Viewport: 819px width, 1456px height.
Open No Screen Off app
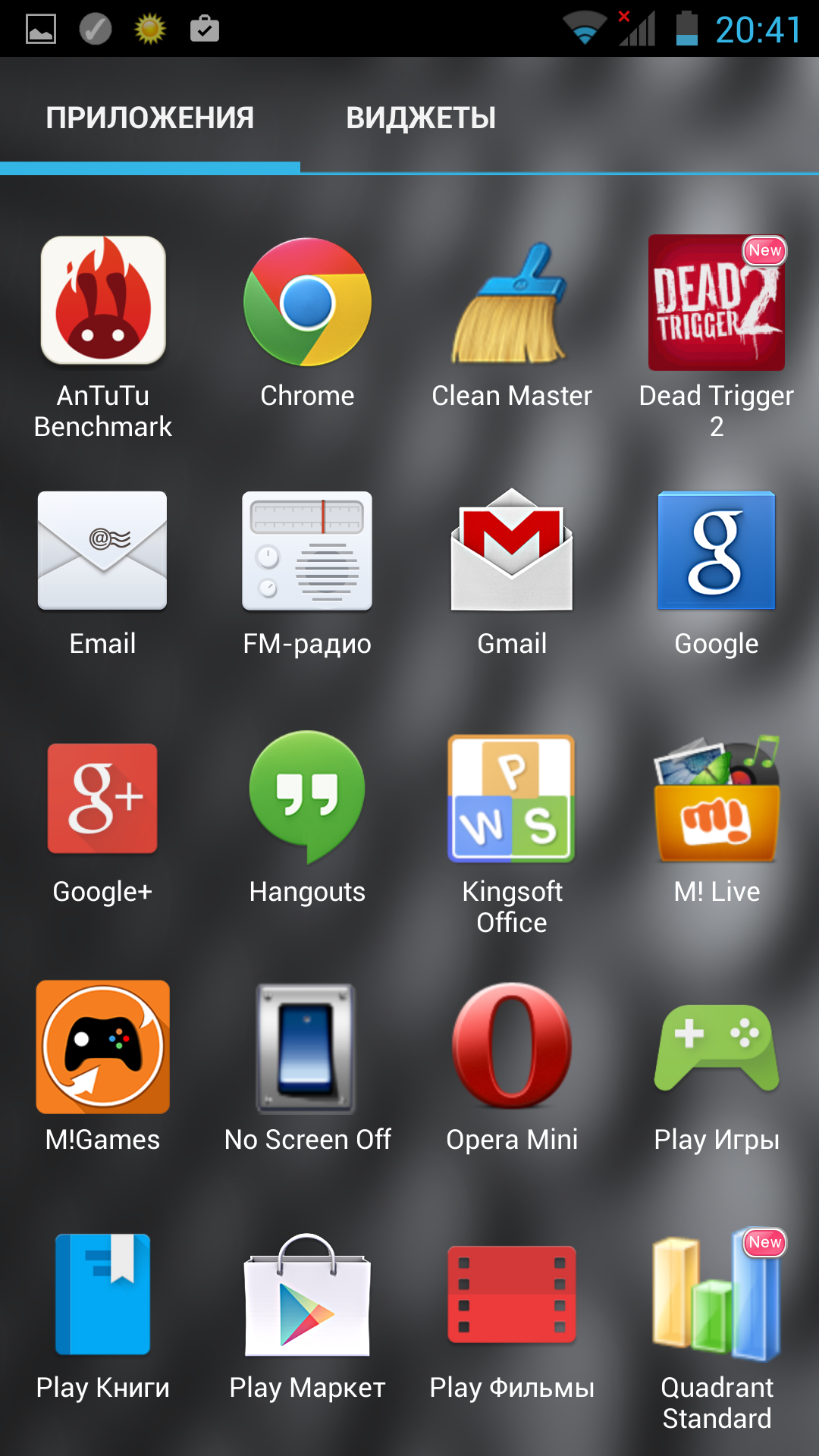[x=307, y=1065]
